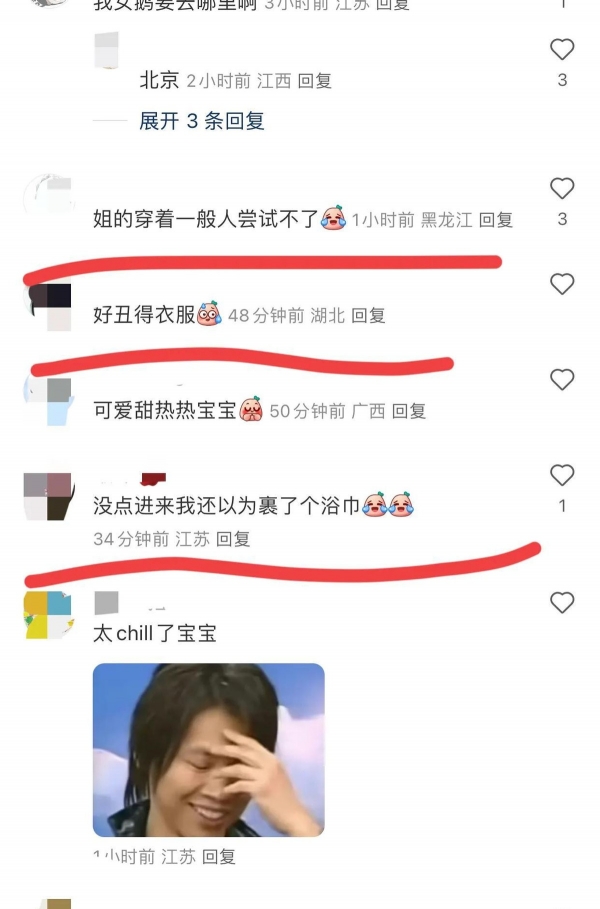The image size is (600, 909).
Task: Reply to the 好丑得衣服 comment
Action: 369,315
